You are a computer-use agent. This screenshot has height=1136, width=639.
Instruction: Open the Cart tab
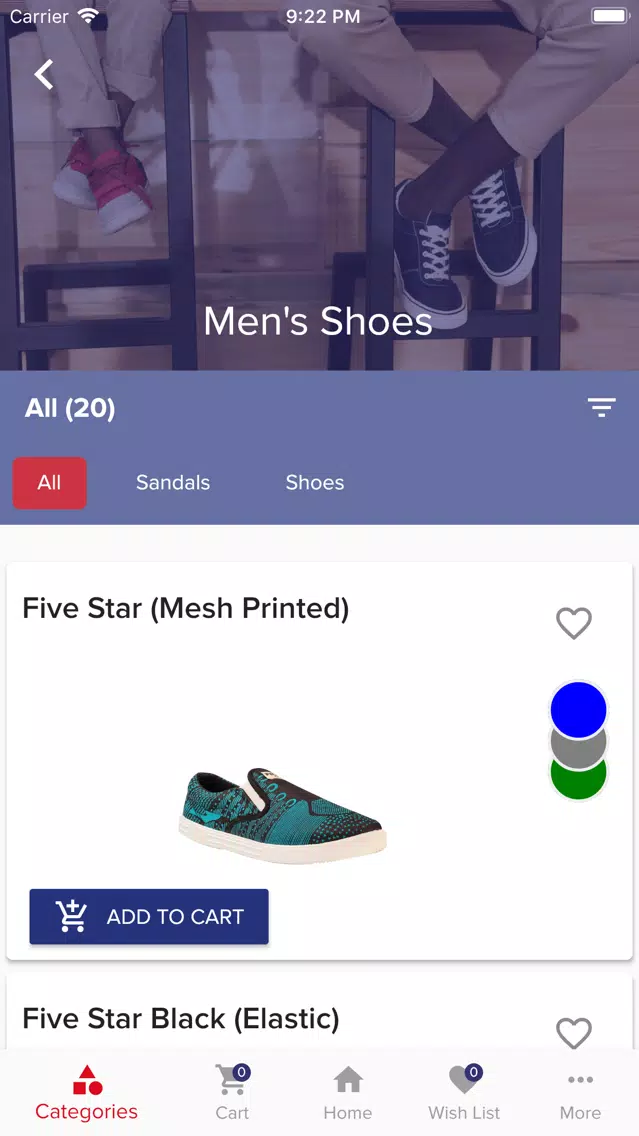point(232,1093)
